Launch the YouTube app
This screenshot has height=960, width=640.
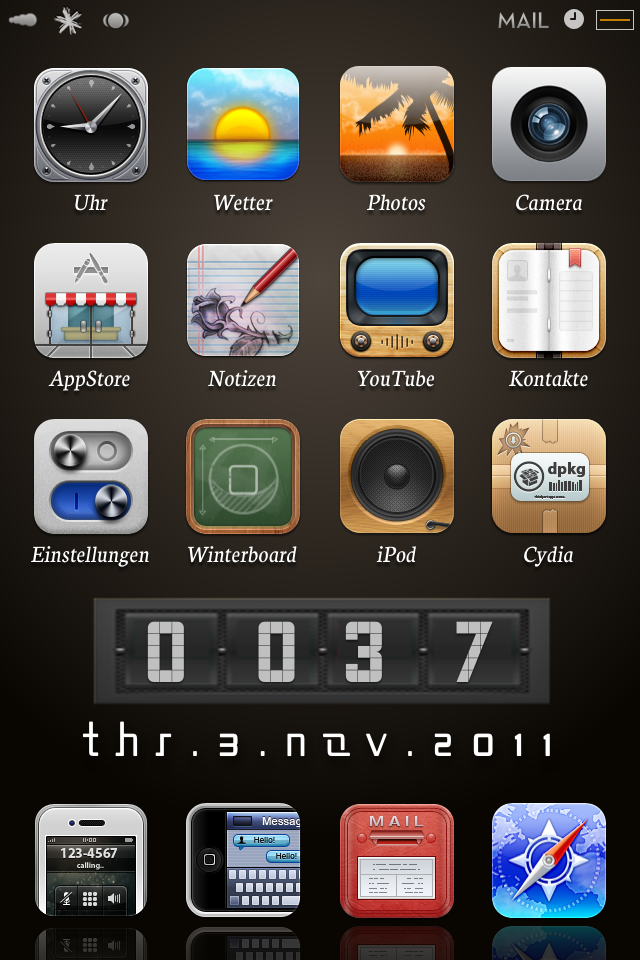tap(396, 300)
